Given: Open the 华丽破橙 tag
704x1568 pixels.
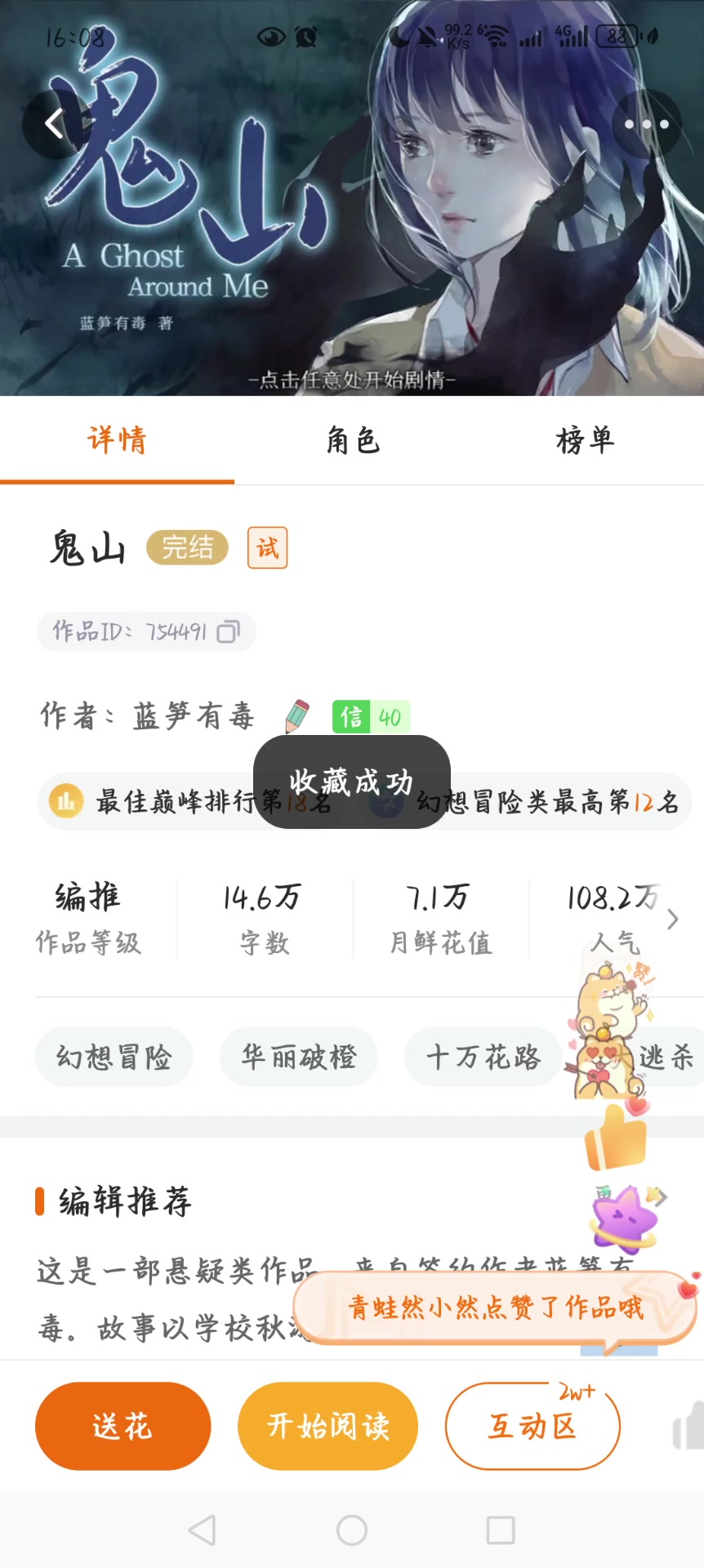Looking at the screenshot, I should [x=299, y=1057].
